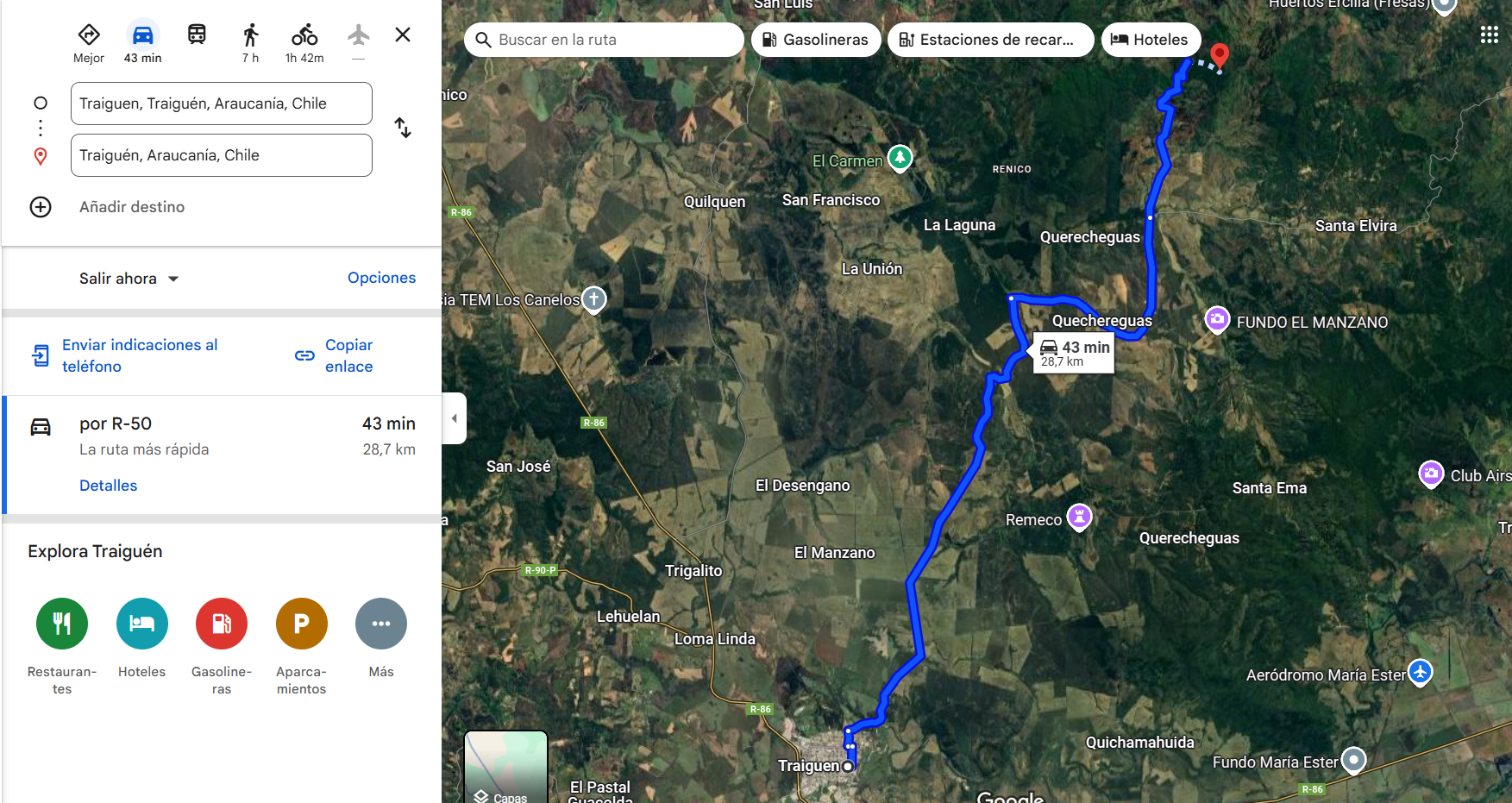Open Detalles for the R-50 route
The image size is (1512, 803).
tap(108, 486)
